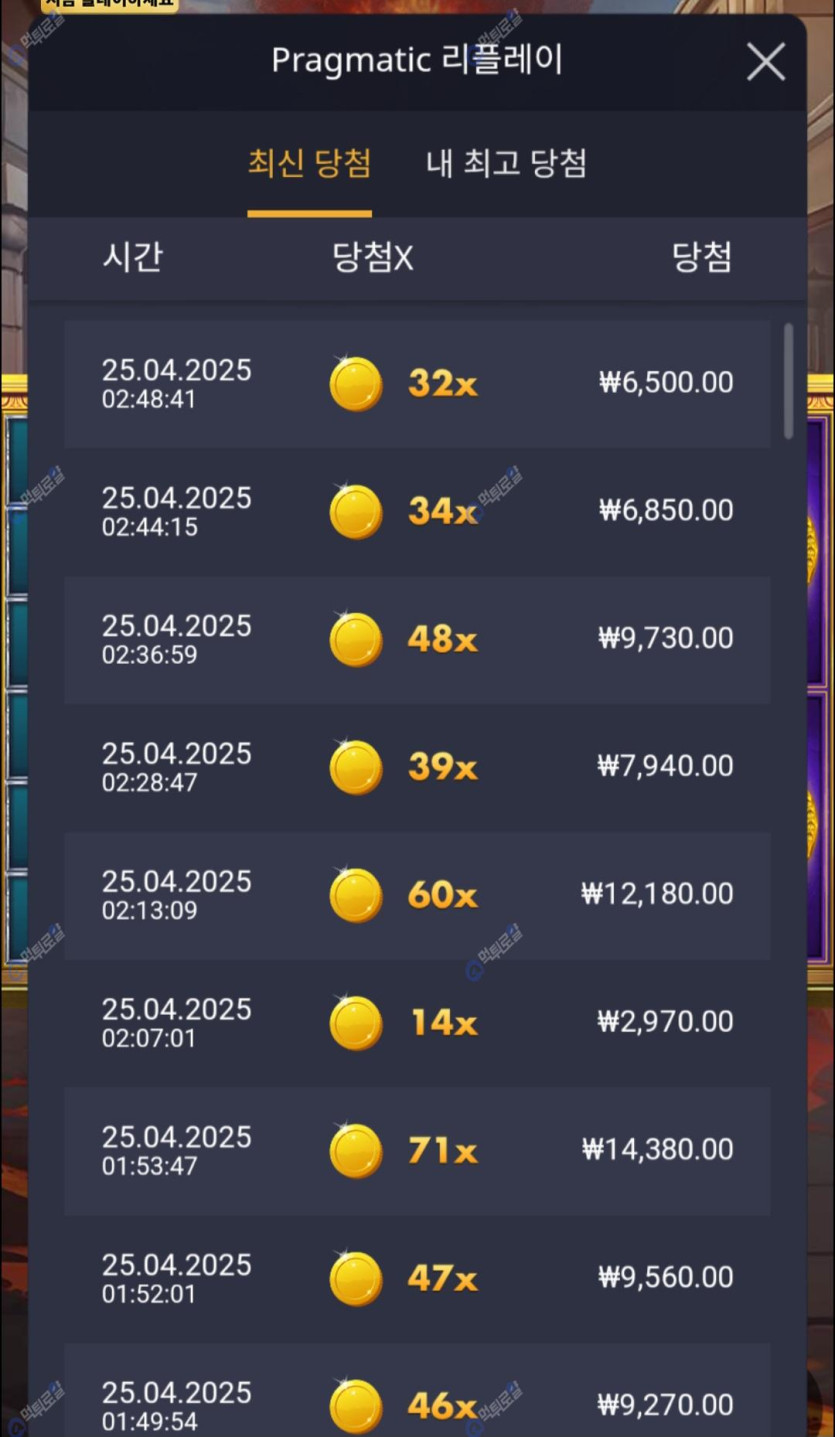Select the 39x win from 02:28:47
835x1437 pixels.
417,767
